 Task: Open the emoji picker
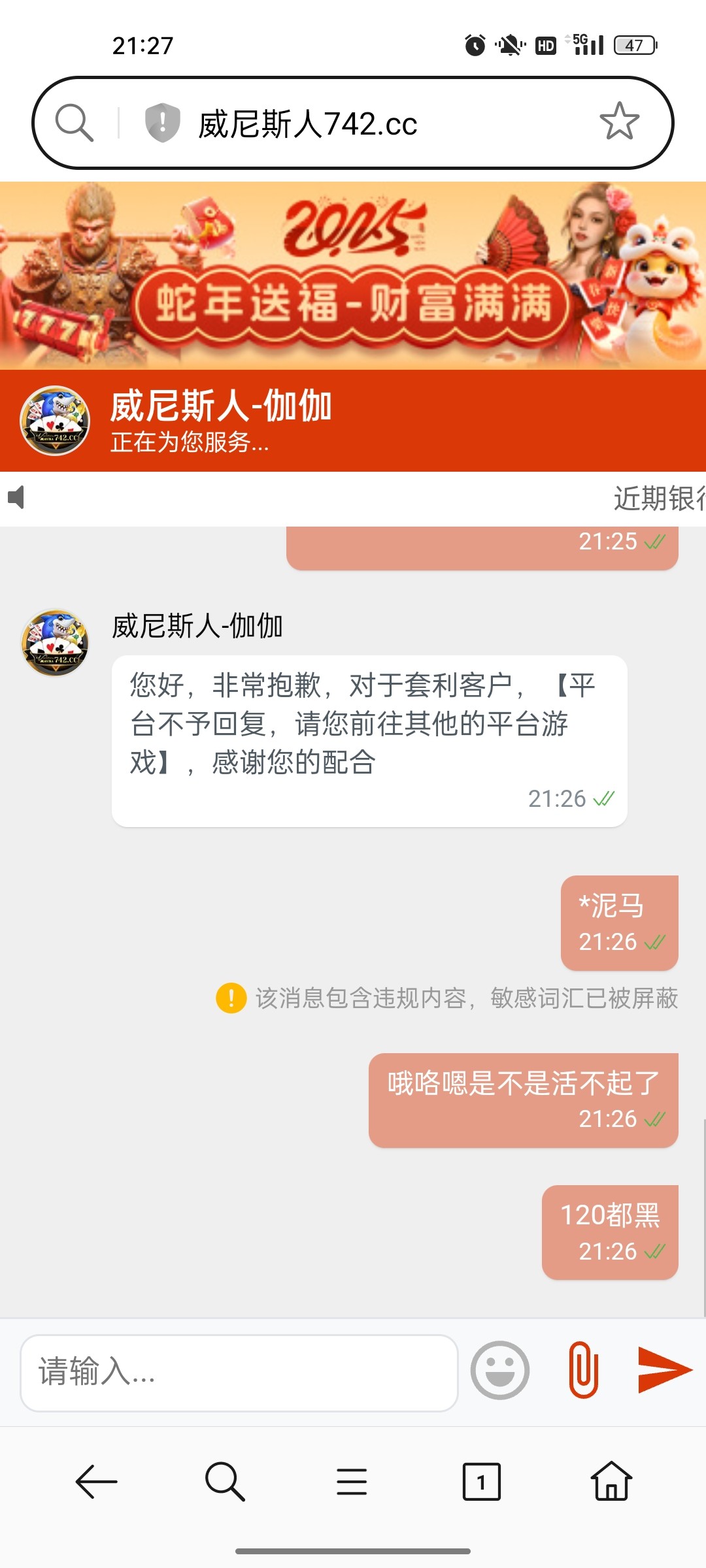(500, 1370)
